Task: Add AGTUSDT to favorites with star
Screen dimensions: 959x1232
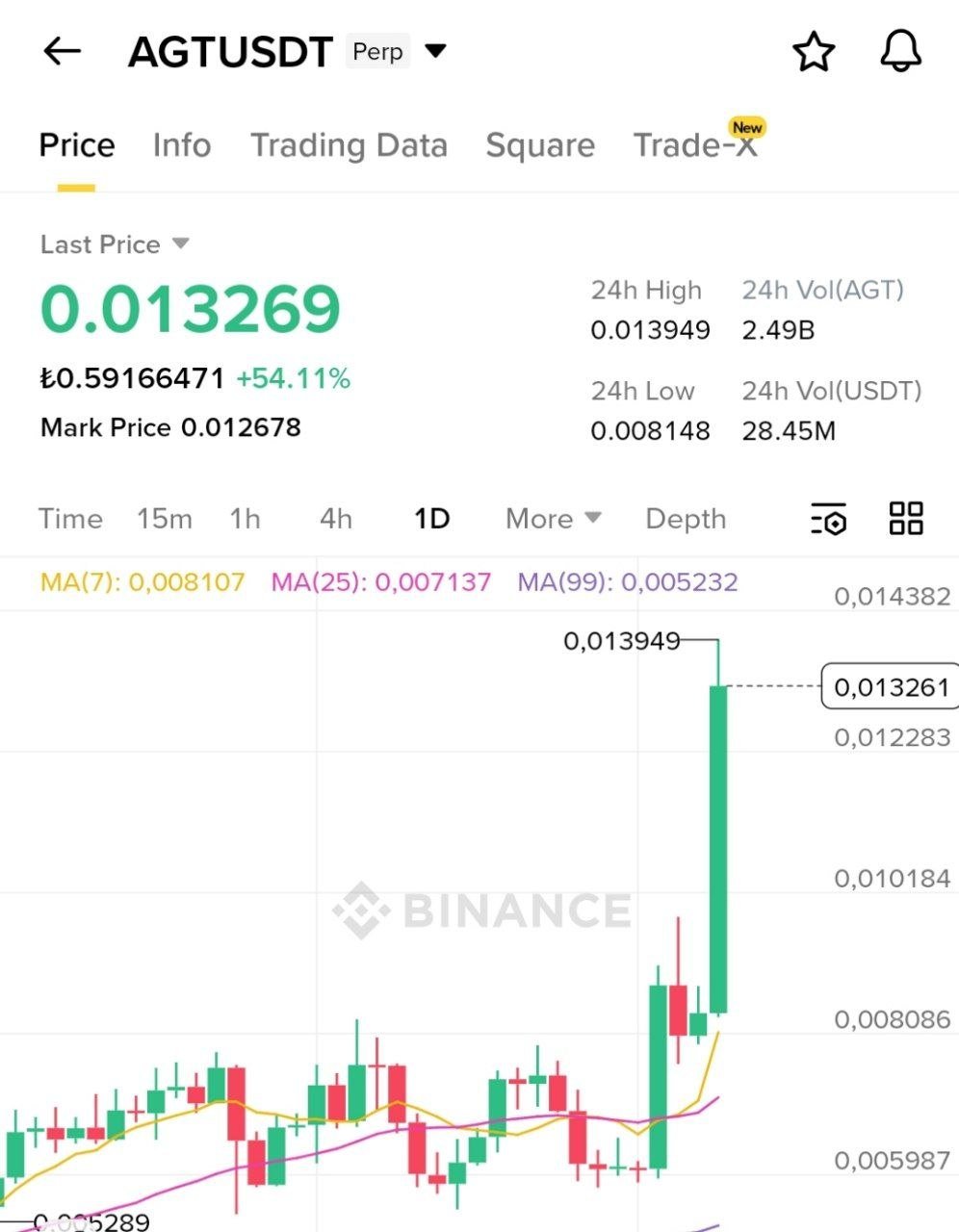Action: [x=814, y=52]
